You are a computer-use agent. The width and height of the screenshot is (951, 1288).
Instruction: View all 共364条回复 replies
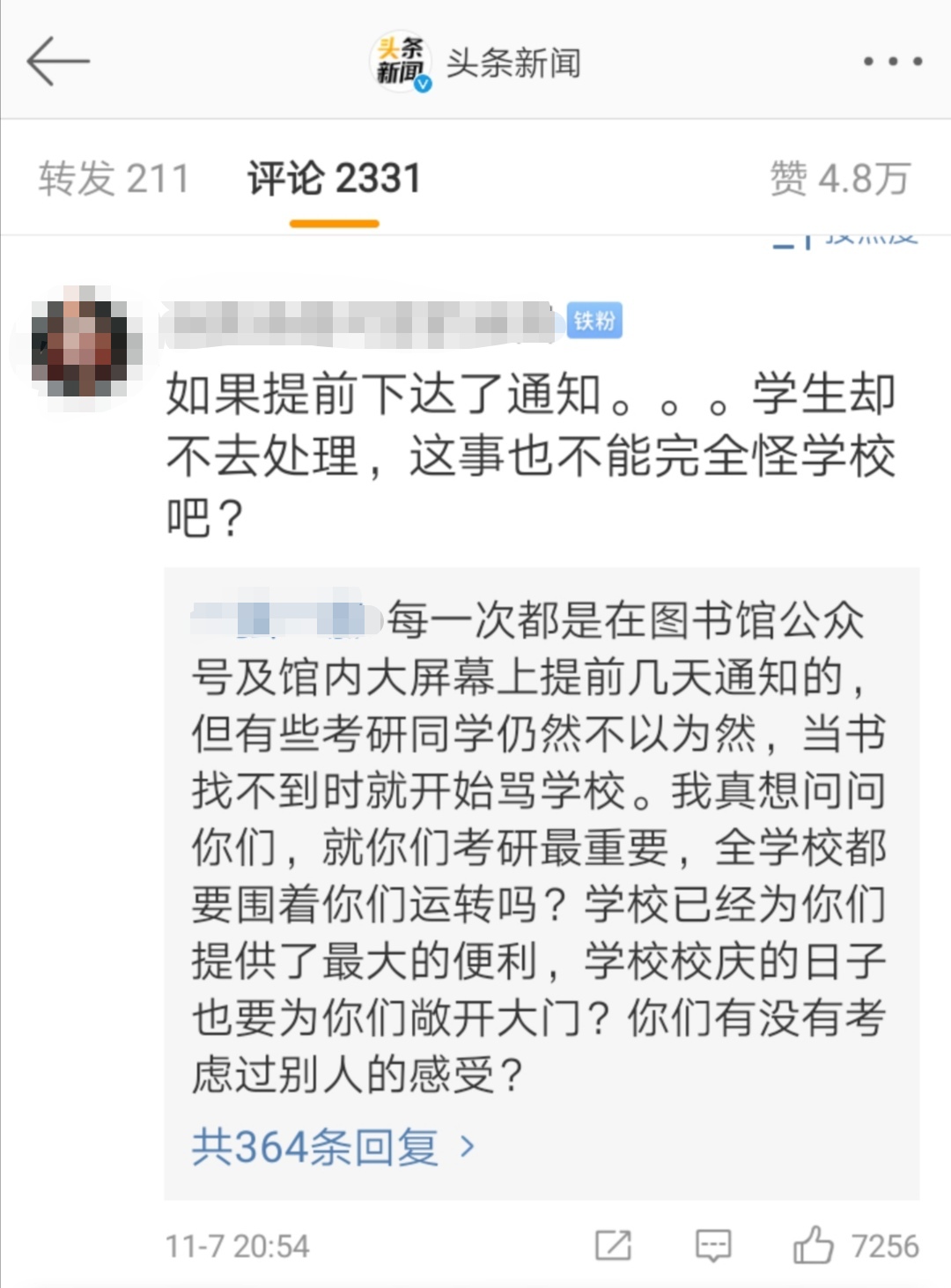pyautogui.click(x=333, y=1146)
